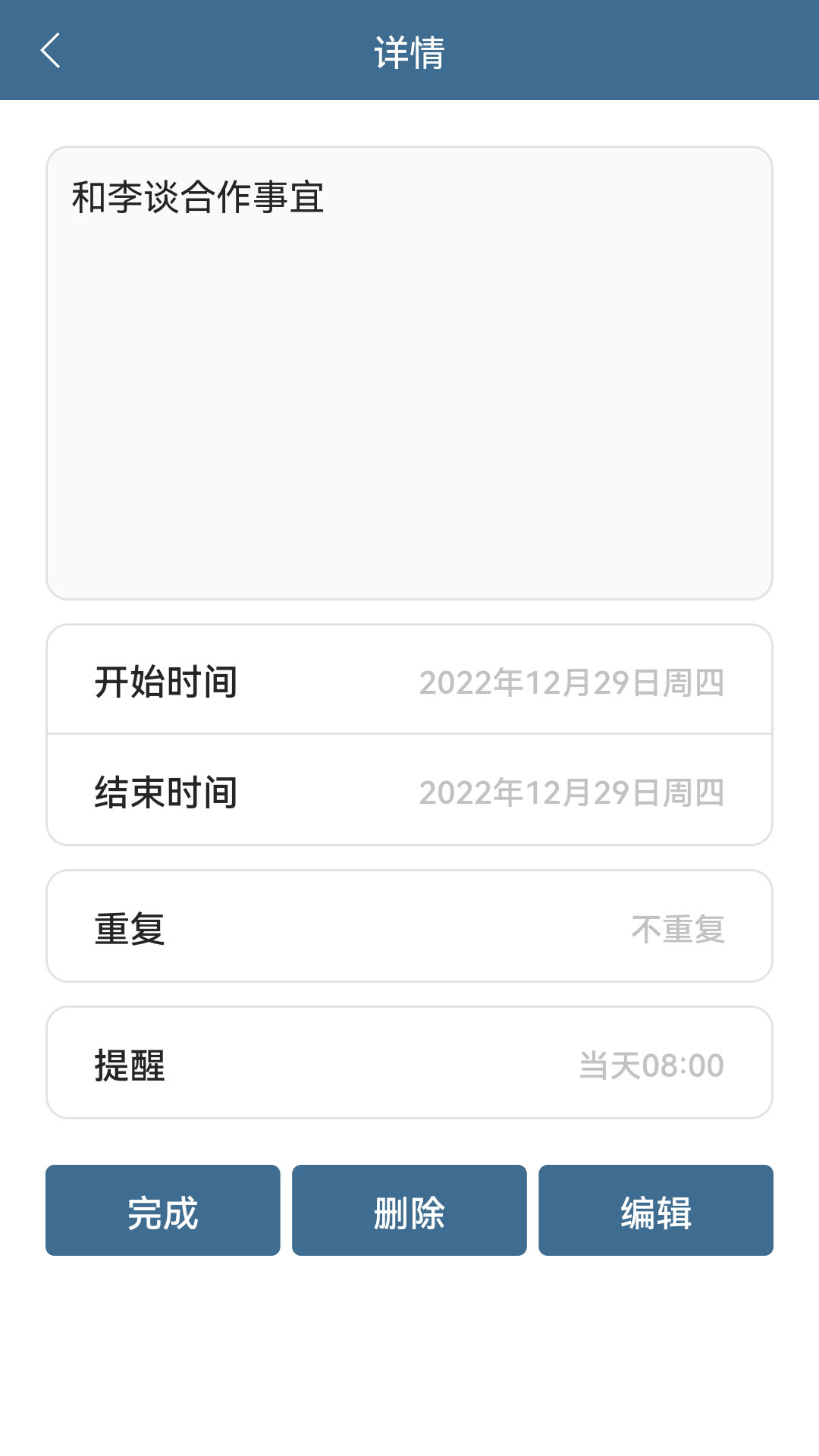Select the 不重复 repeat setting
Image resolution: width=819 pixels, height=1456 pixels.
click(679, 930)
